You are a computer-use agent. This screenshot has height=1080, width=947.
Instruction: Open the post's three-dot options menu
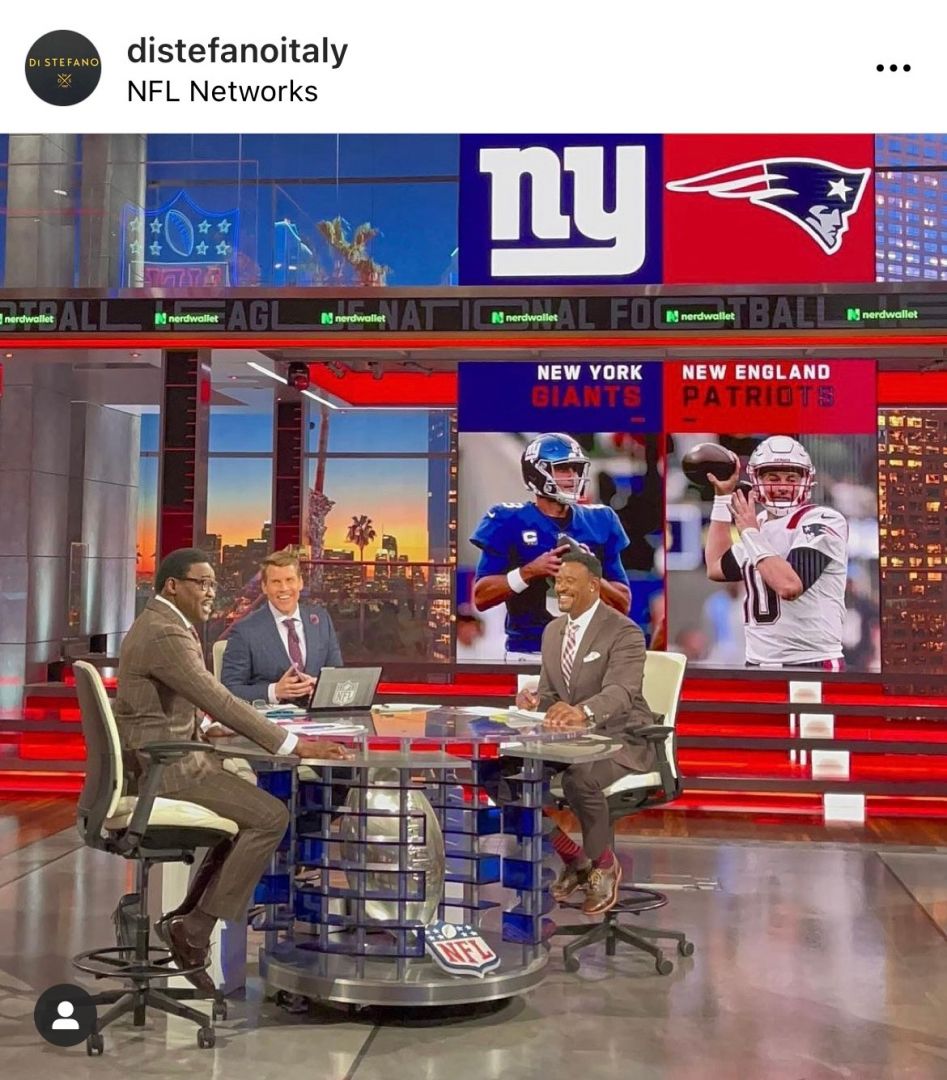pos(892,68)
